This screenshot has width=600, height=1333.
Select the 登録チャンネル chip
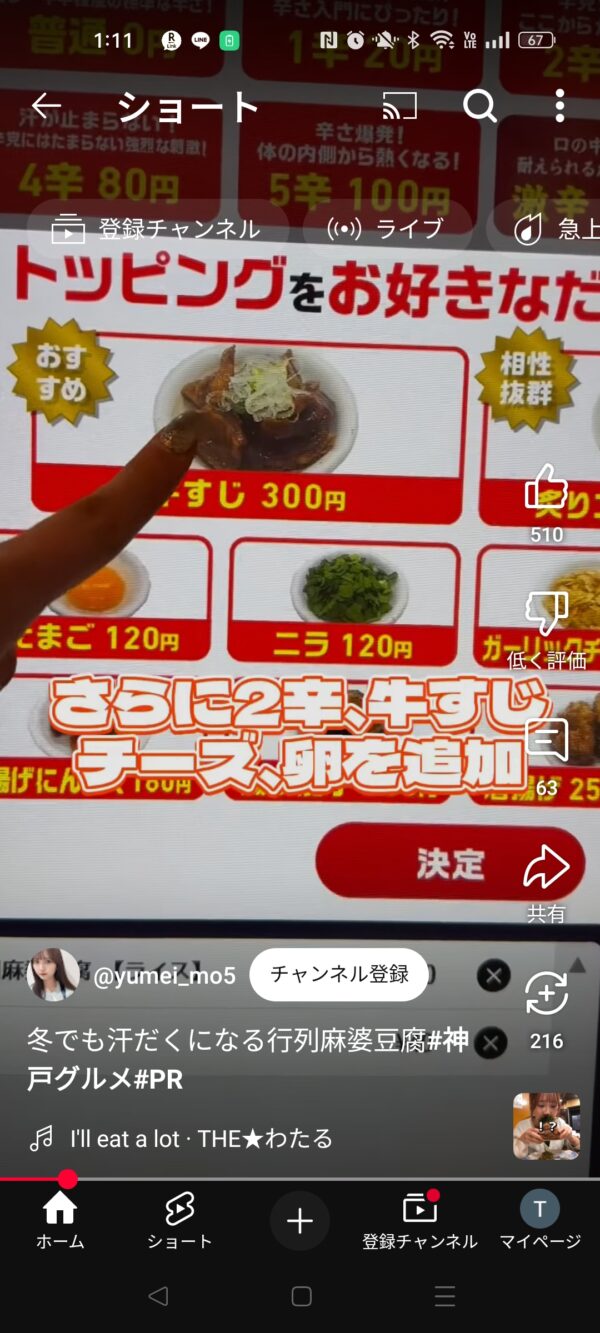157,229
